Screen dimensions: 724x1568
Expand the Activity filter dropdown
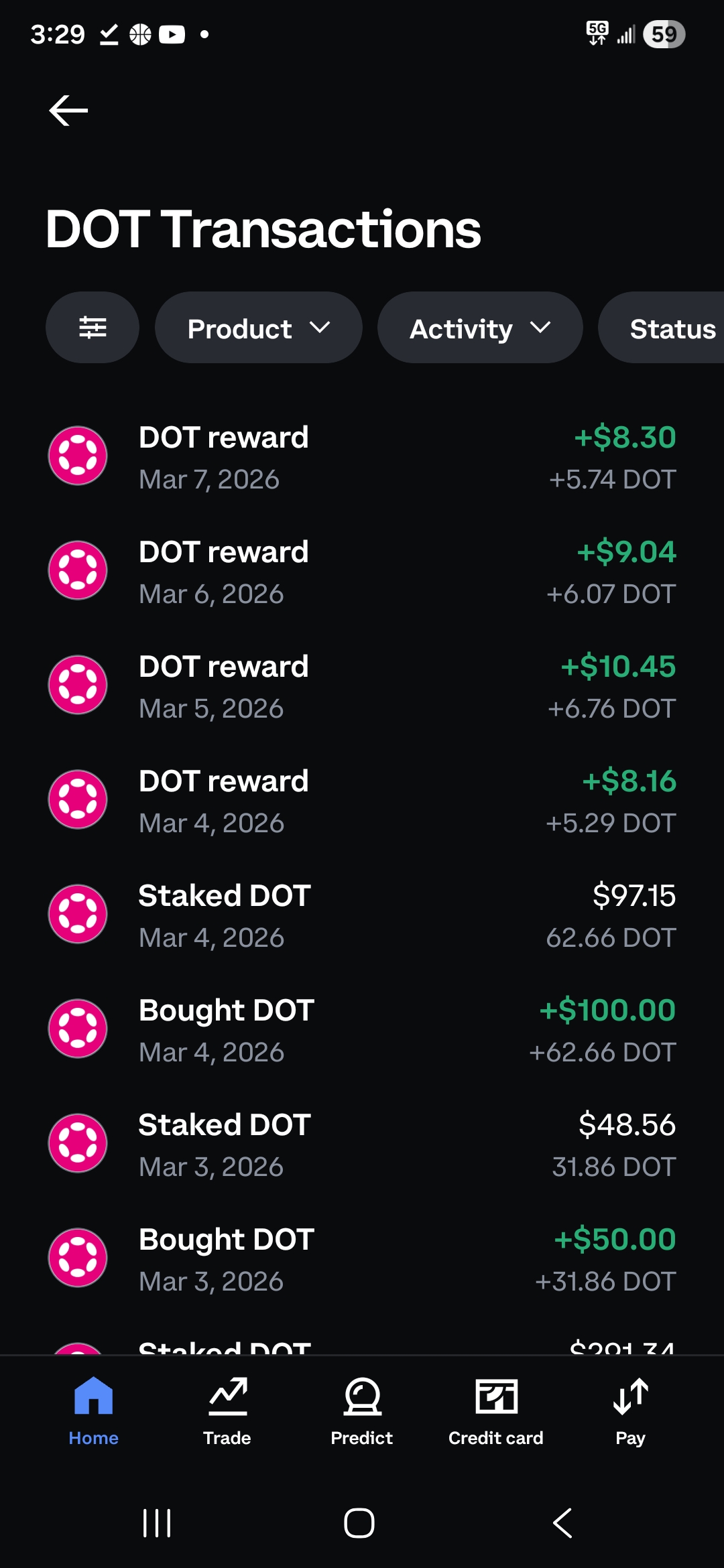coord(479,328)
